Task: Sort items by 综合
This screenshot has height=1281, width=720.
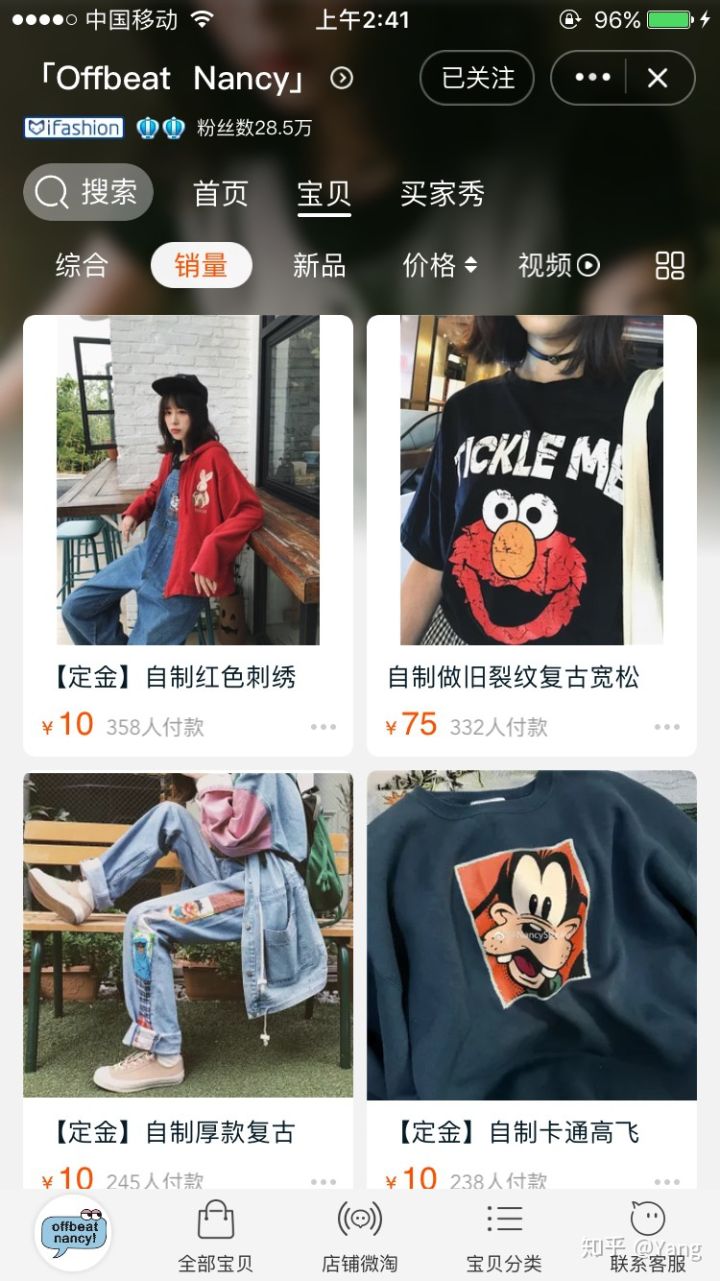Action: coord(82,265)
